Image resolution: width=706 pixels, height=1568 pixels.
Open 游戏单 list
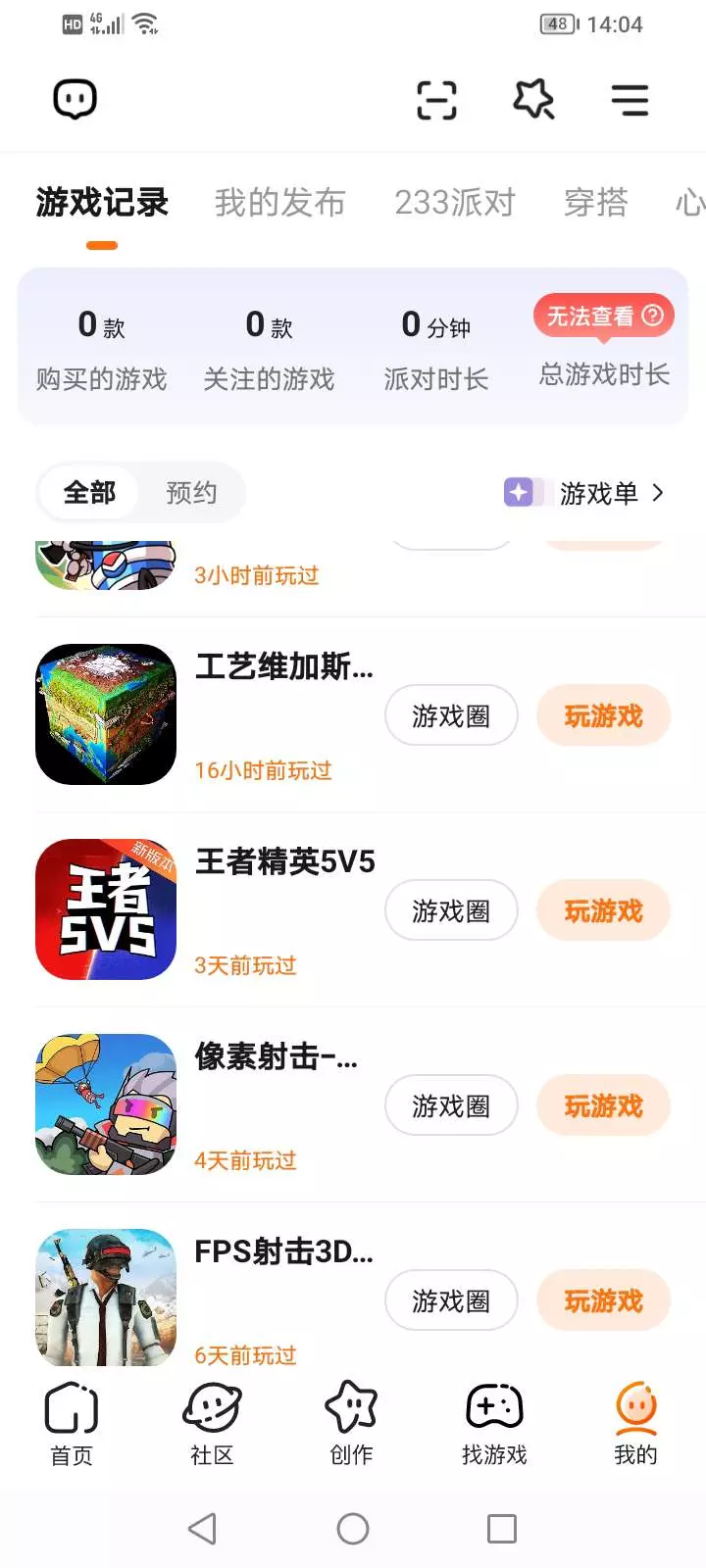click(x=598, y=493)
